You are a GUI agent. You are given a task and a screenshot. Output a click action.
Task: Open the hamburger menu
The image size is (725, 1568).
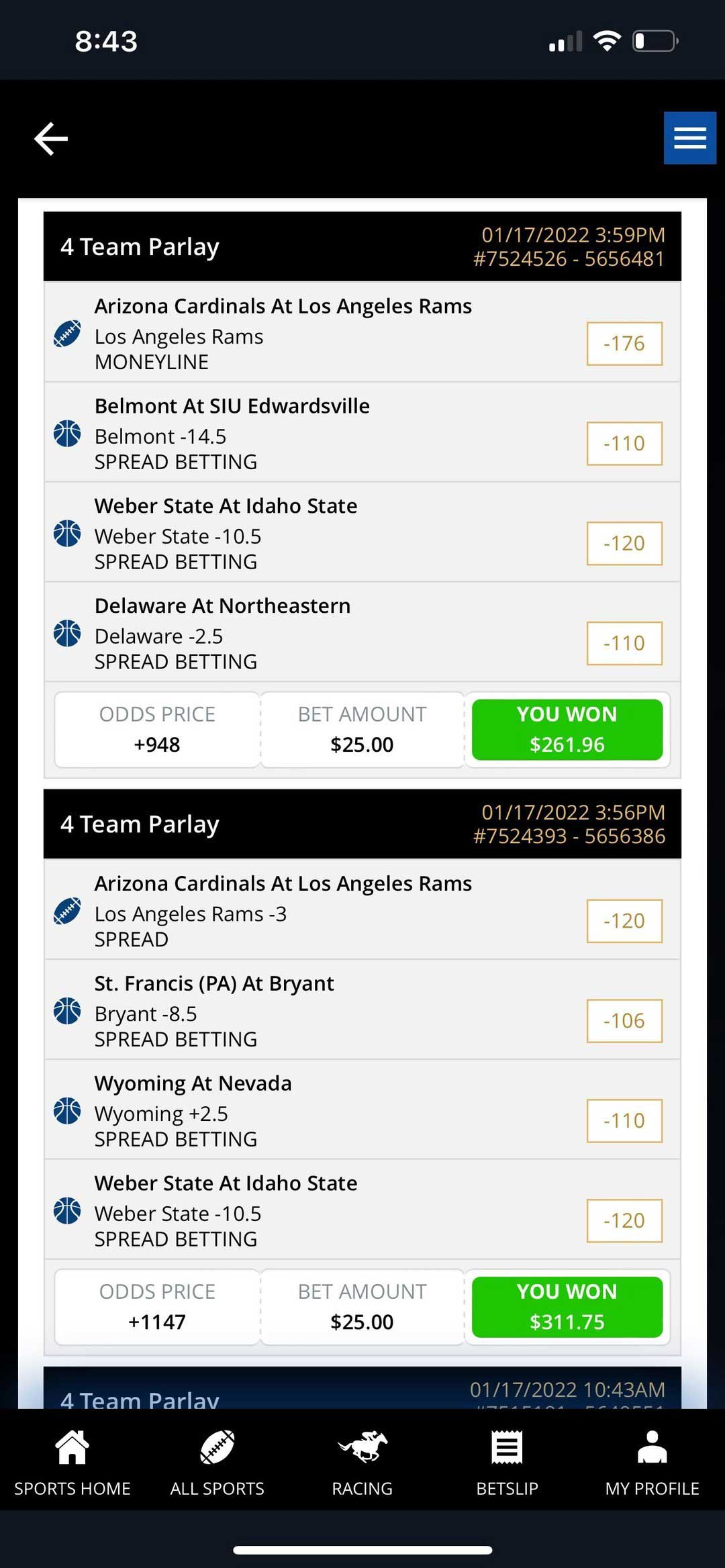pyautogui.click(x=690, y=138)
